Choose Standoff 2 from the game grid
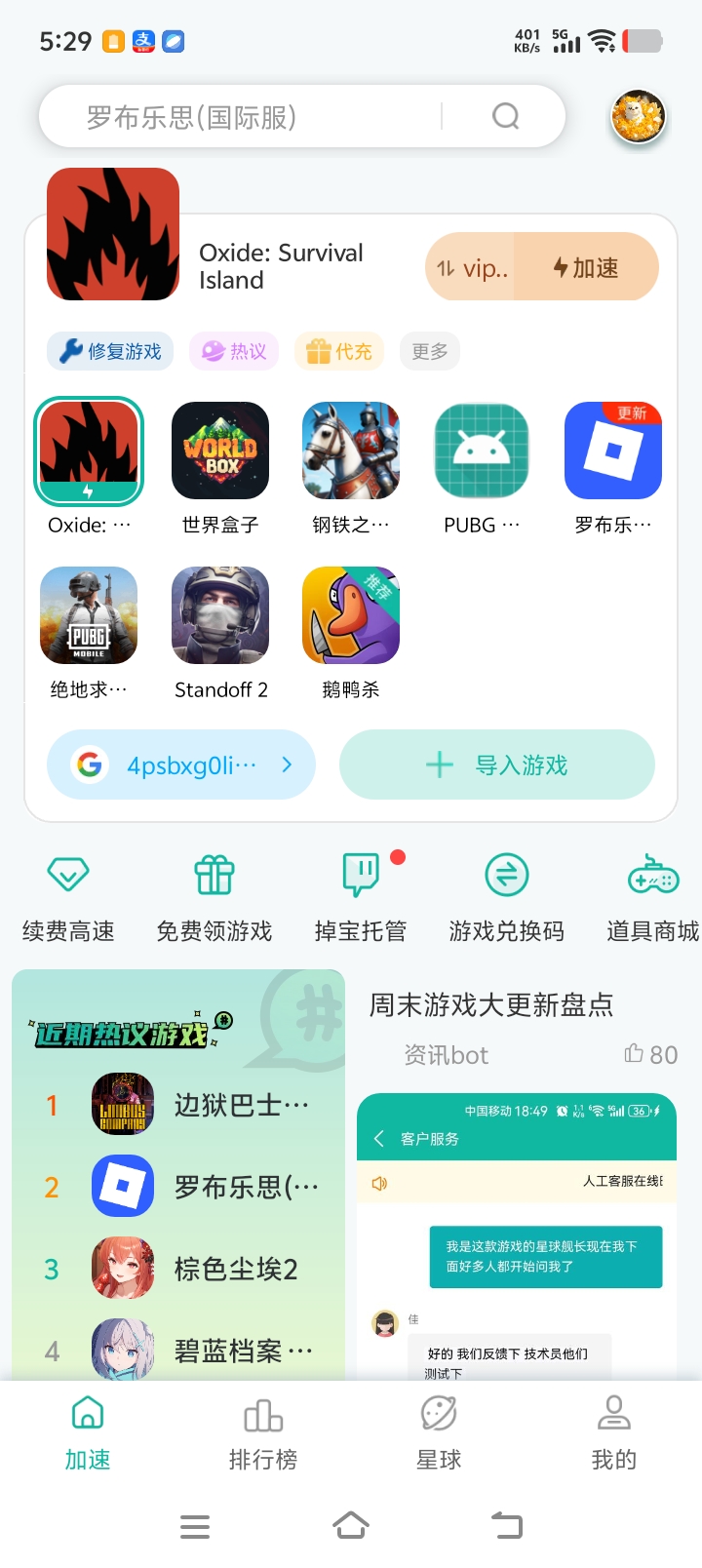 pyautogui.click(x=220, y=616)
